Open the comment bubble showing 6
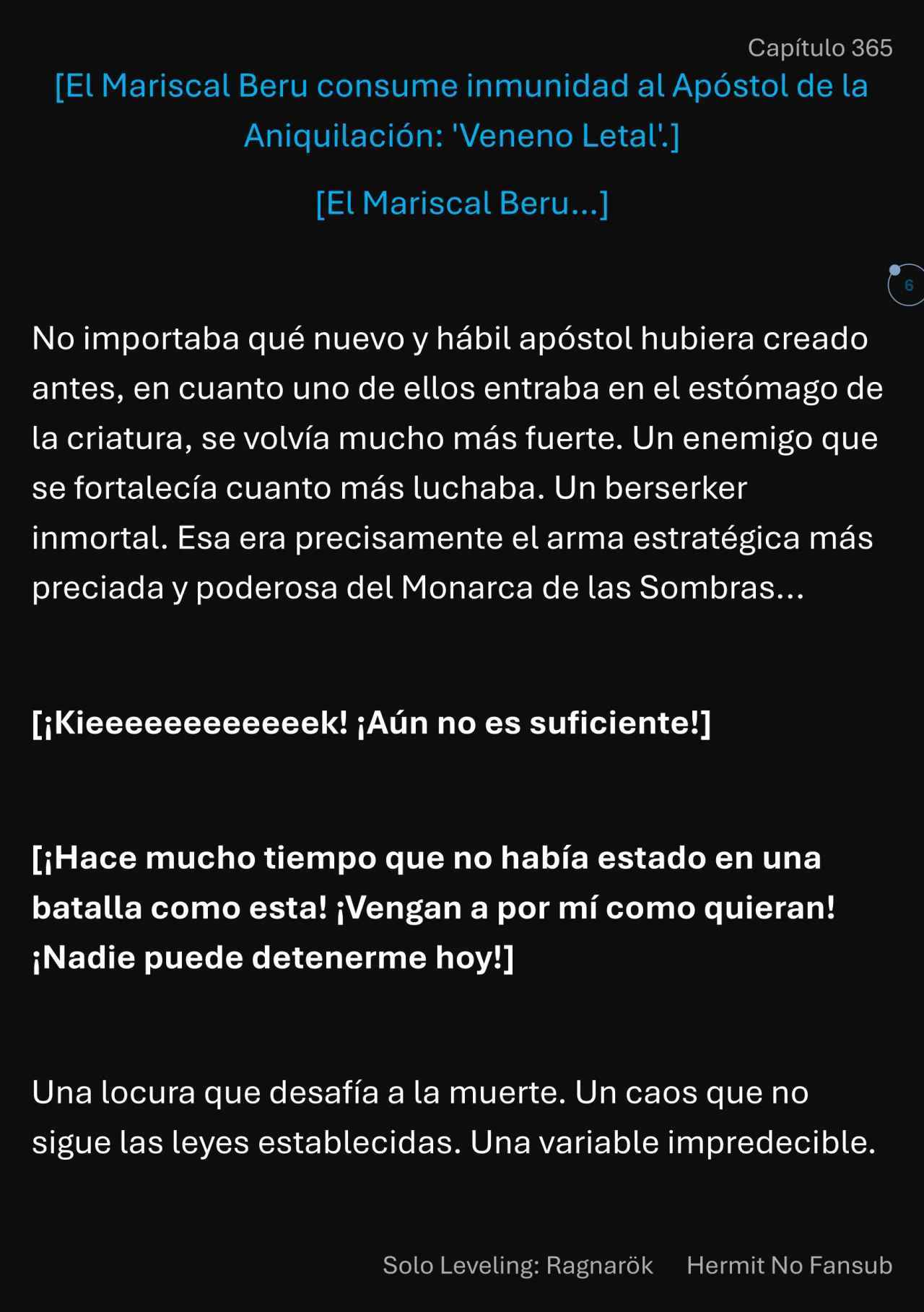Screen dimensions: 924x1312 pyautogui.click(x=907, y=285)
